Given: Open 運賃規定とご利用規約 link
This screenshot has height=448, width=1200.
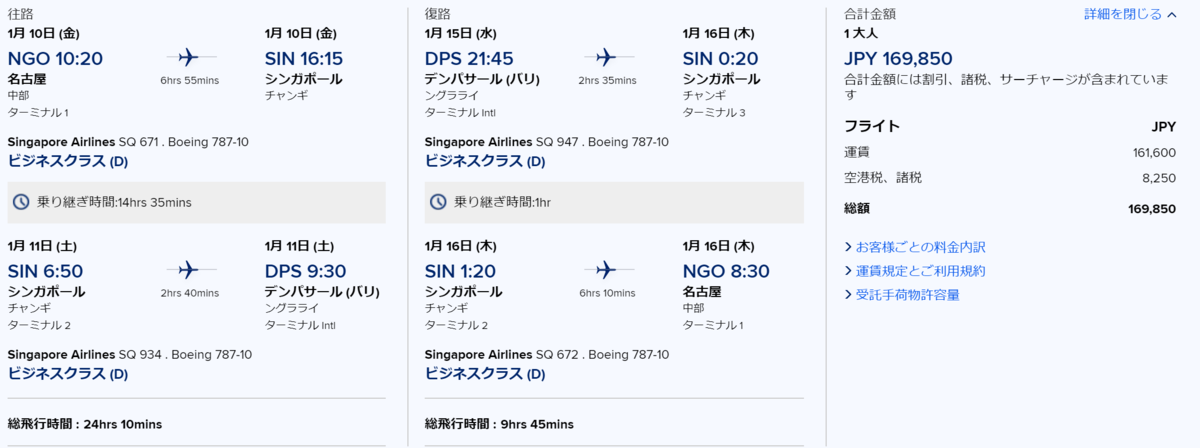Looking at the screenshot, I should click(x=914, y=271).
